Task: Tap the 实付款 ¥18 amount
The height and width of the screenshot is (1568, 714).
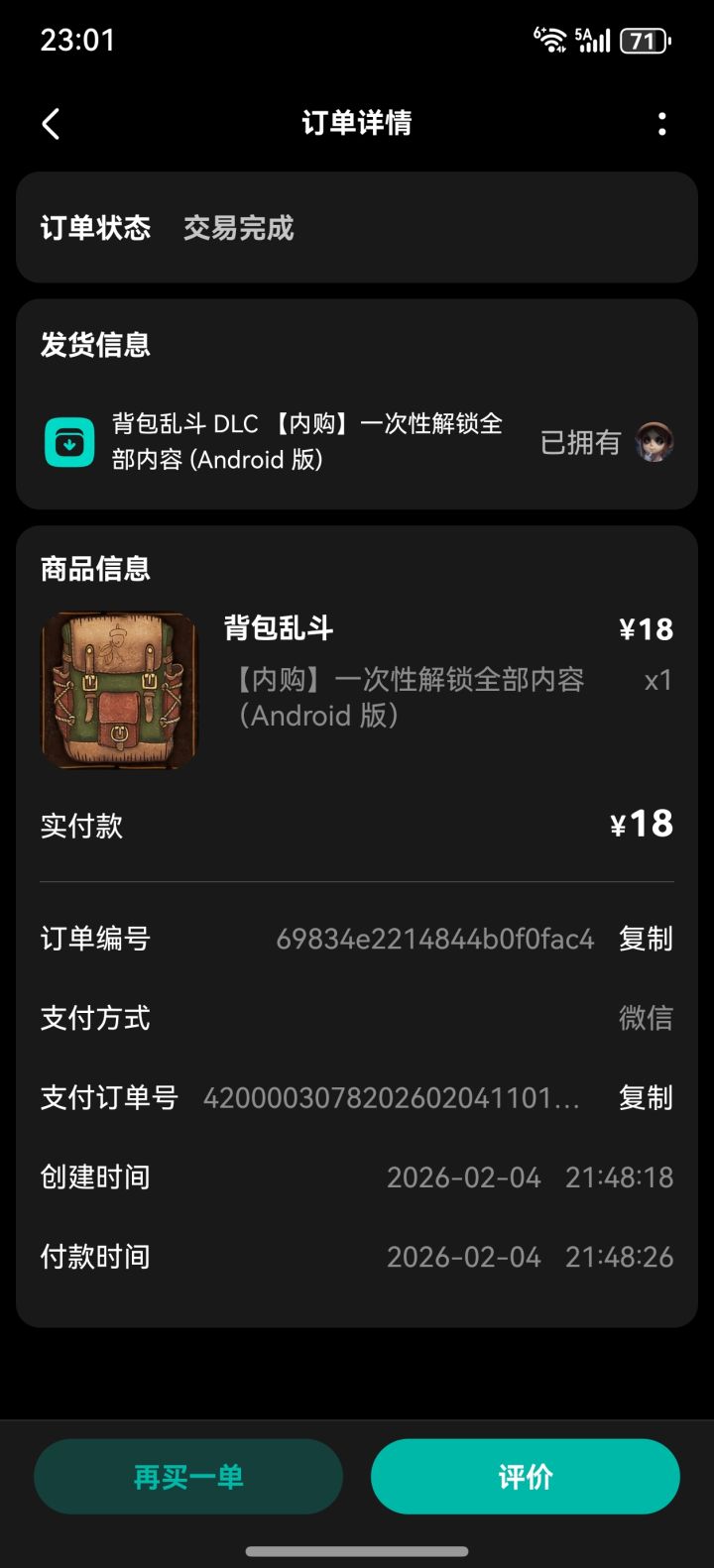Action: (x=641, y=824)
